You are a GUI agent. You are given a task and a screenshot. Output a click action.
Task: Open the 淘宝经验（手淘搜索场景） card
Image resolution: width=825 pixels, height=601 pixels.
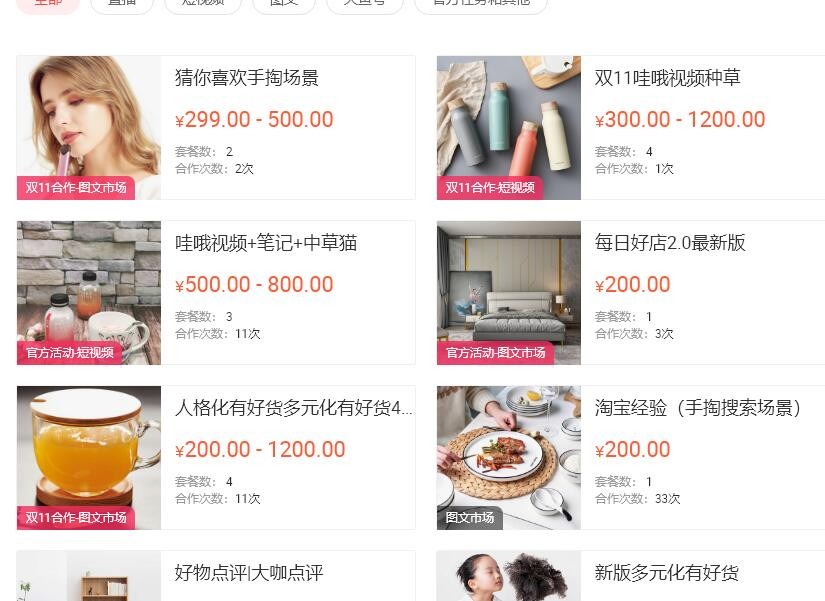point(698,408)
